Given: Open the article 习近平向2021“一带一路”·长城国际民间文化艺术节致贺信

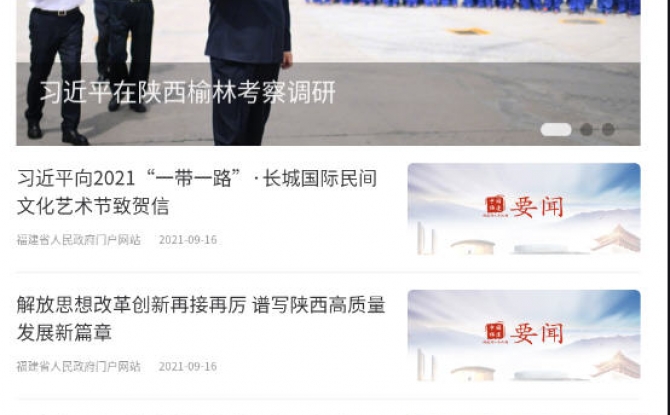Looking at the screenshot, I should click(197, 193).
